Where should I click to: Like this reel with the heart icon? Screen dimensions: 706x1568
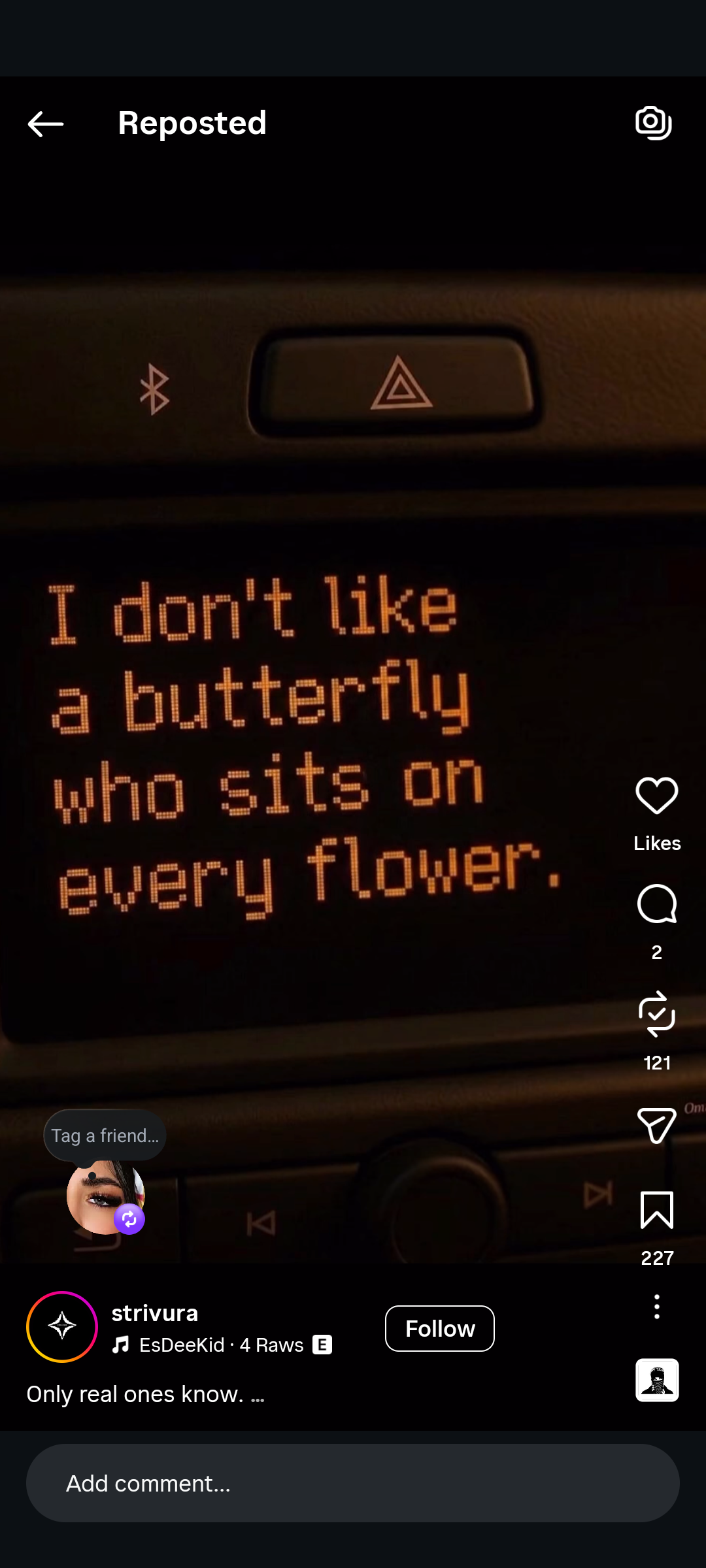click(x=656, y=796)
